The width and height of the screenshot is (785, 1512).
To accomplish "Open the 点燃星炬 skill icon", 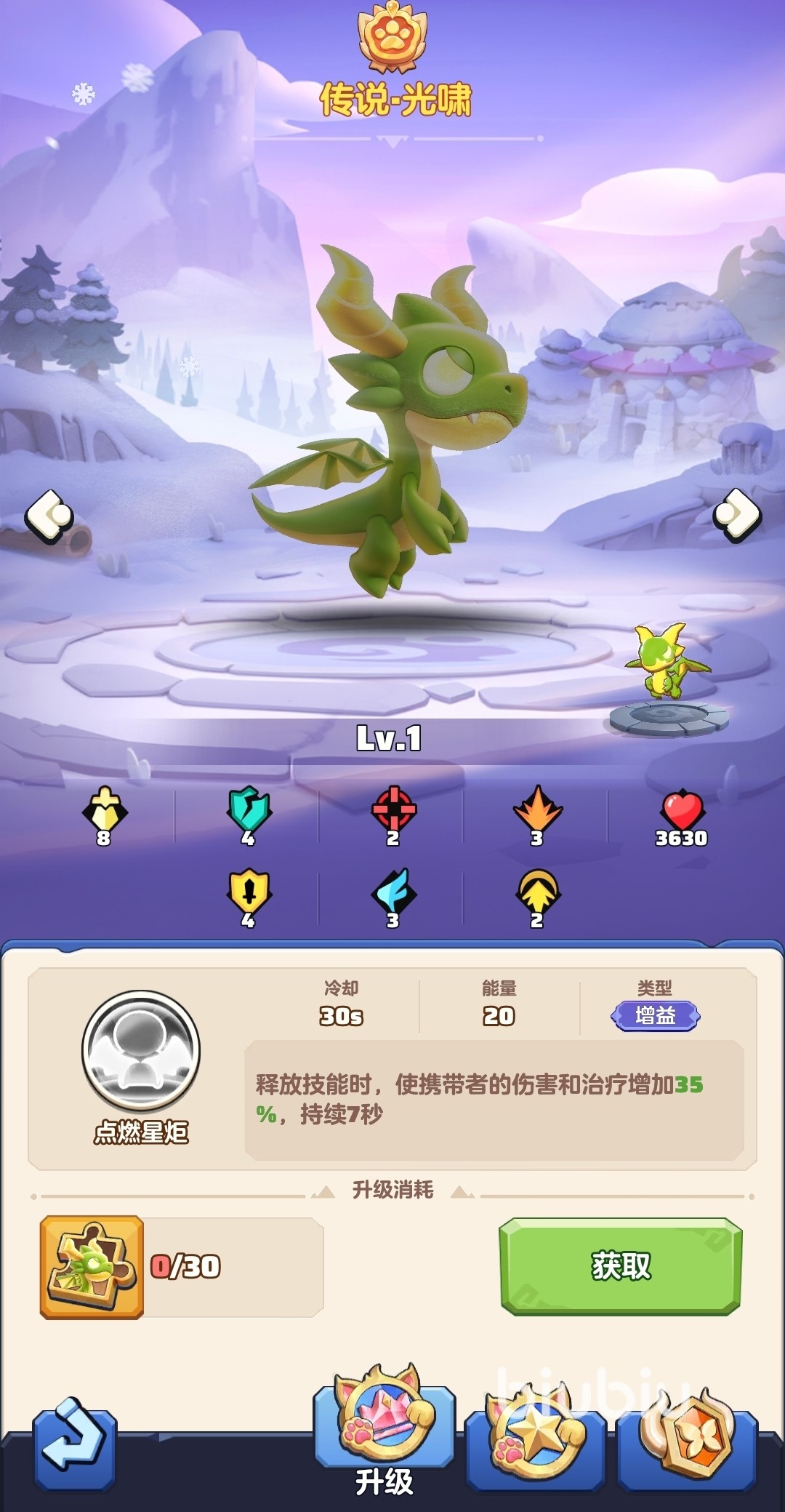I will (x=141, y=1052).
